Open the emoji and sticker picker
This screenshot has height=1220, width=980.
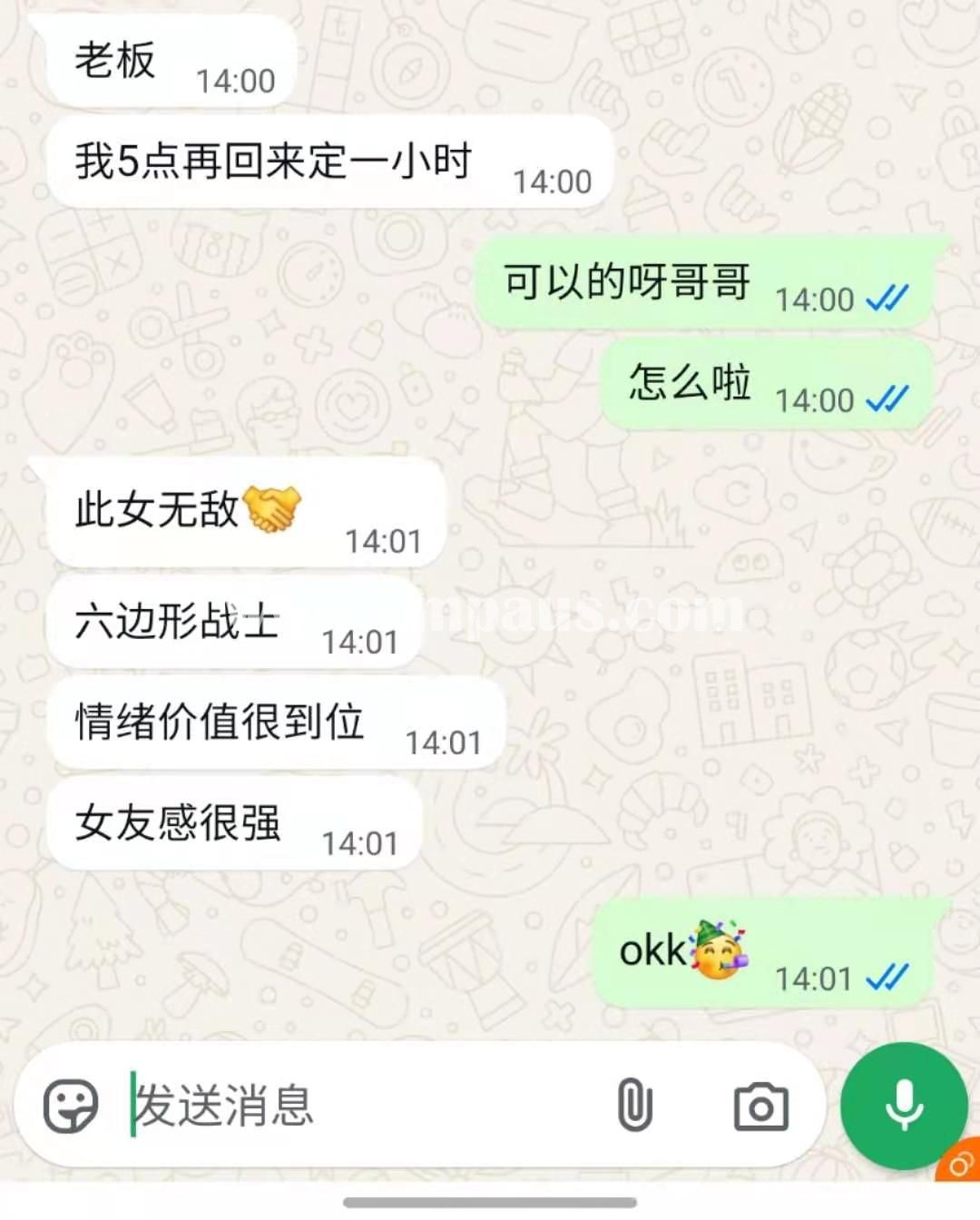(x=71, y=1106)
